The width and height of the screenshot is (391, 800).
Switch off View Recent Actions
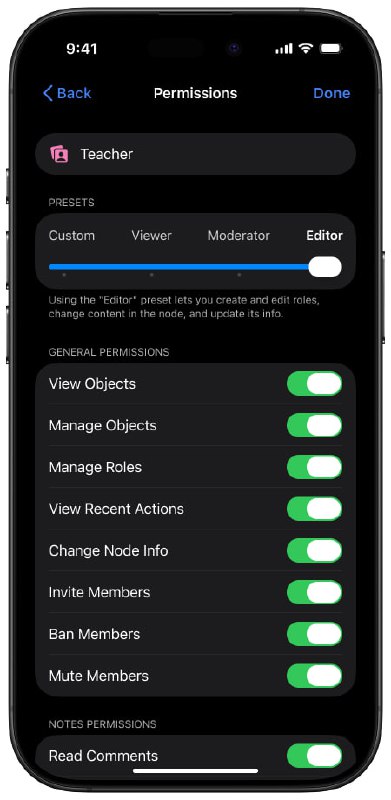314,509
